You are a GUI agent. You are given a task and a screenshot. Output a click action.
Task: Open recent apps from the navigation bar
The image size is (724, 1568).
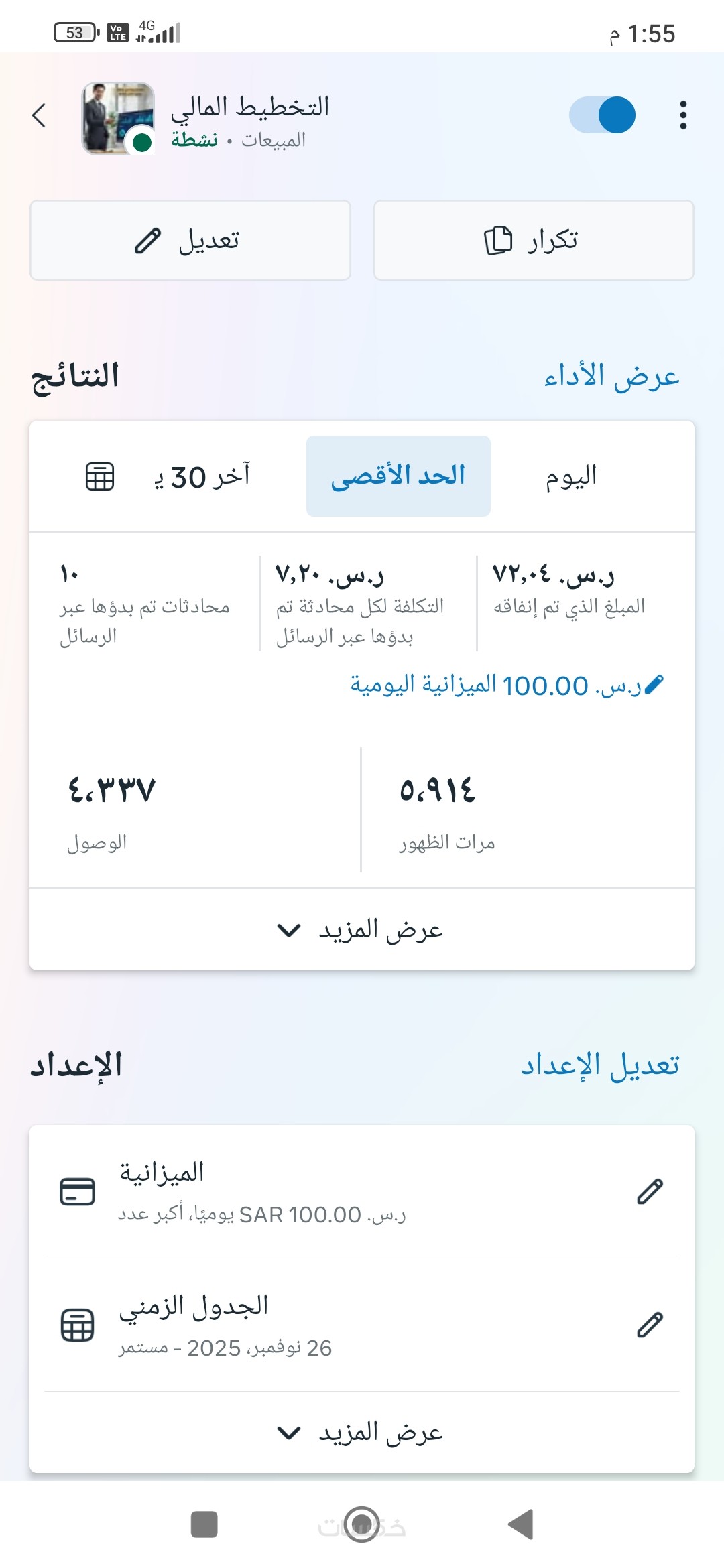204,1524
